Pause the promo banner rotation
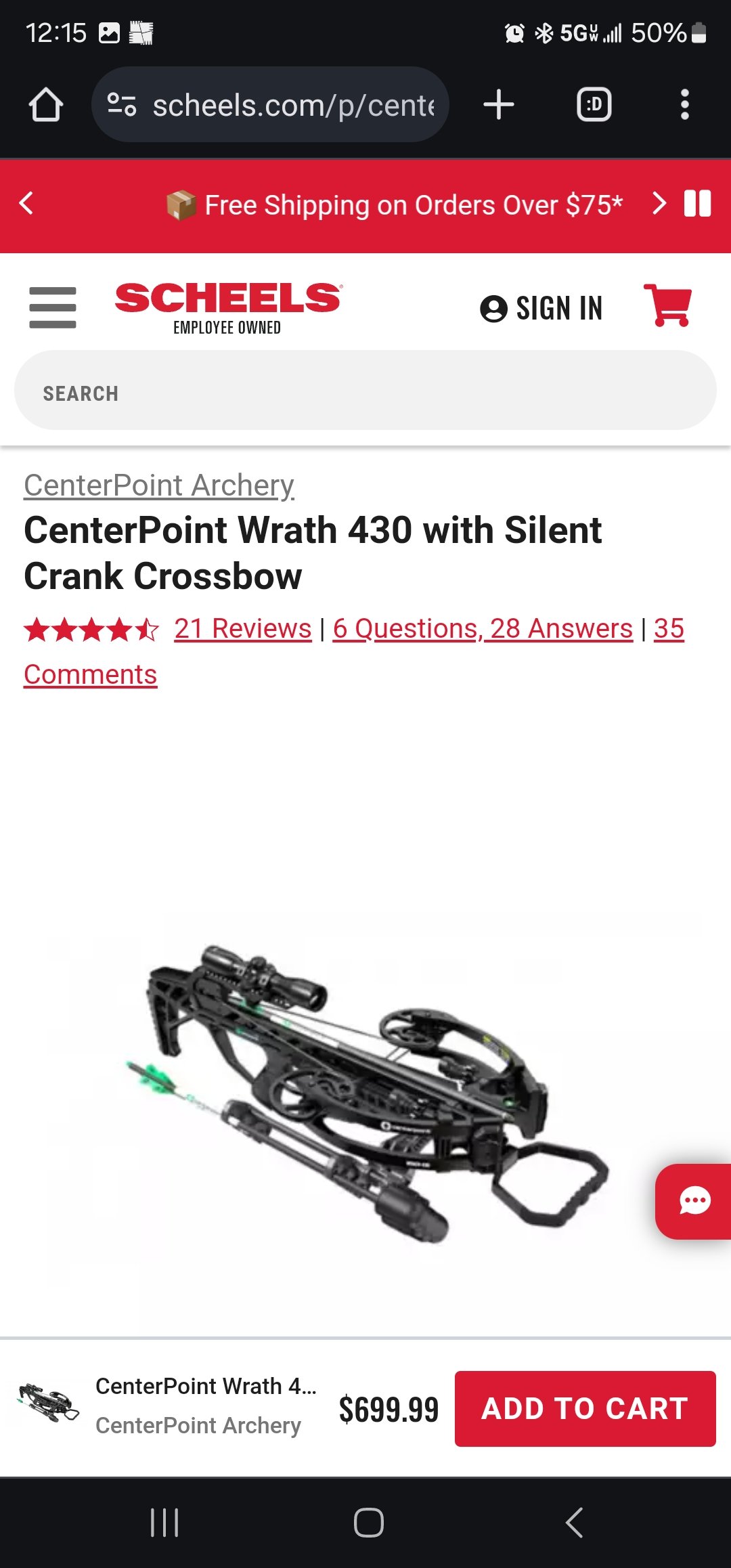Screen dimensions: 731x1568 697,203
